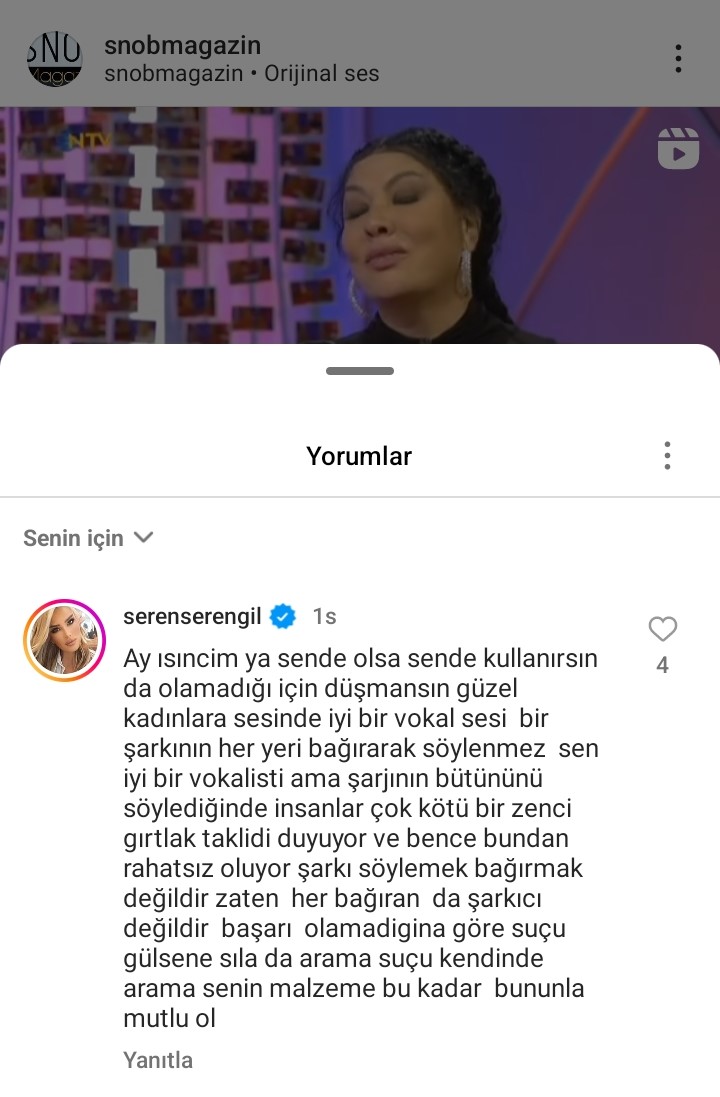Tap the snobmagazin account name
Viewport: 720px width, 1097px height.
click(x=183, y=45)
